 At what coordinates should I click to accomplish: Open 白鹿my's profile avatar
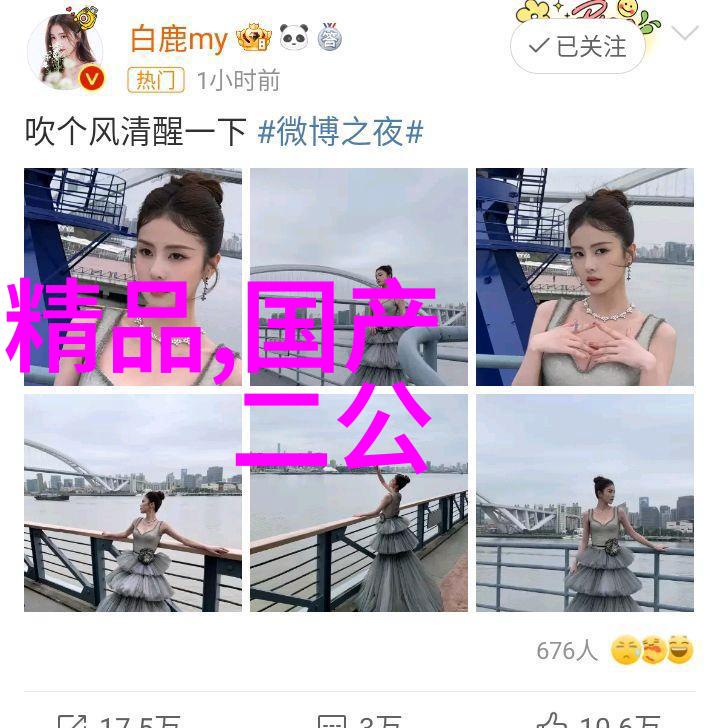[65, 52]
